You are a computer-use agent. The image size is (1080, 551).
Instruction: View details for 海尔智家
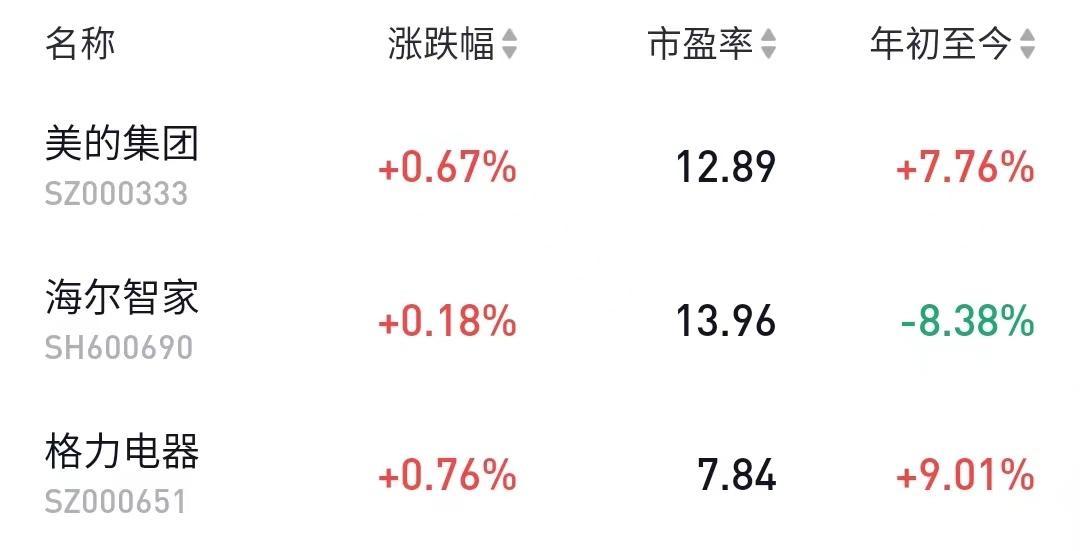click(x=122, y=299)
